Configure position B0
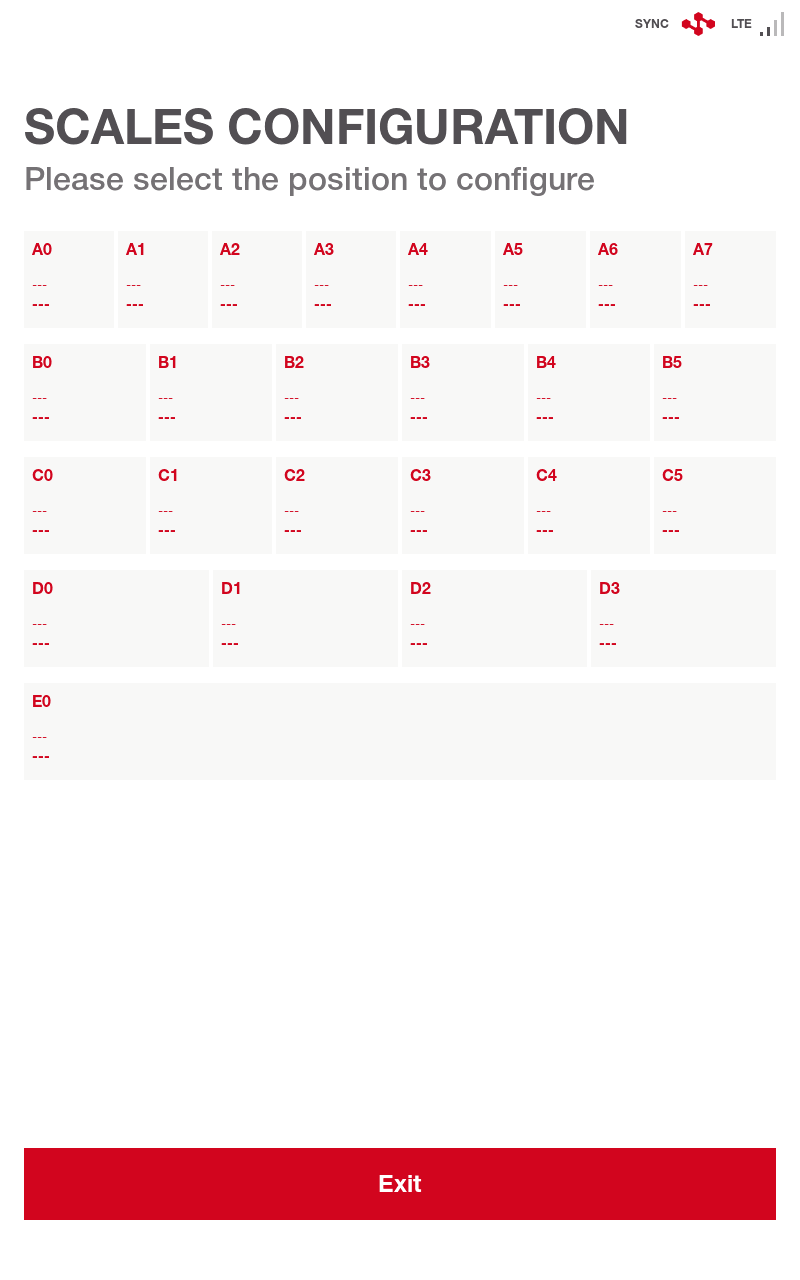Screen dimensions: 800x1280 click(85, 392)
